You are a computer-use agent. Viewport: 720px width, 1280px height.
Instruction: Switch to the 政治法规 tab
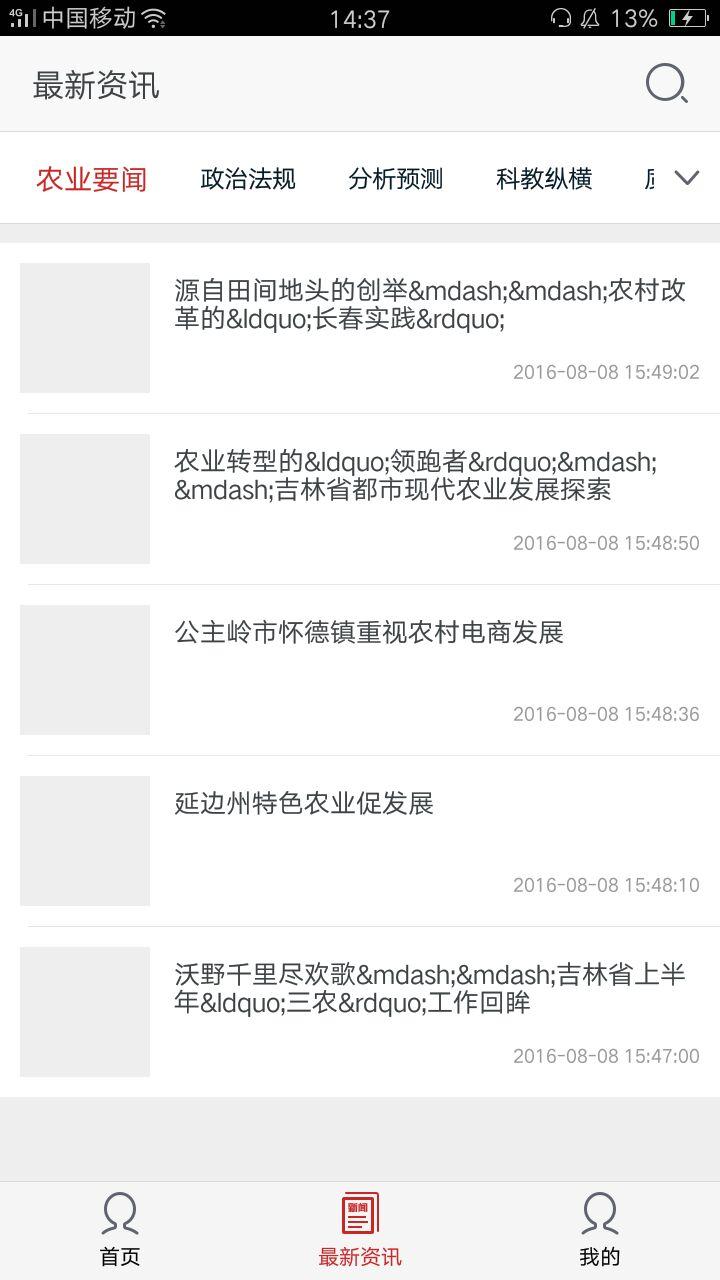coord(248,179)
